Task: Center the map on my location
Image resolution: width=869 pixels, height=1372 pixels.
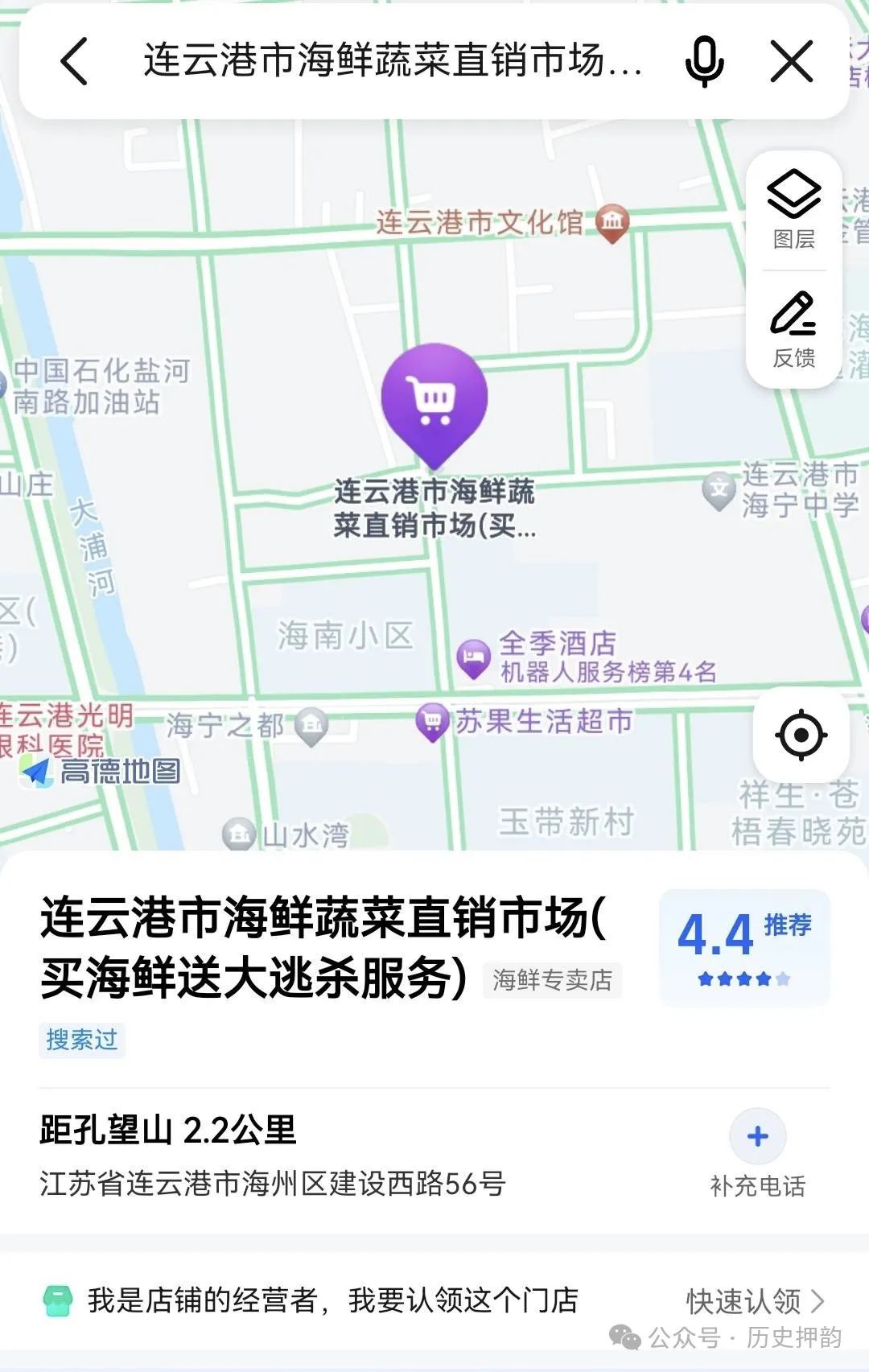Action: tap(801, 735)
